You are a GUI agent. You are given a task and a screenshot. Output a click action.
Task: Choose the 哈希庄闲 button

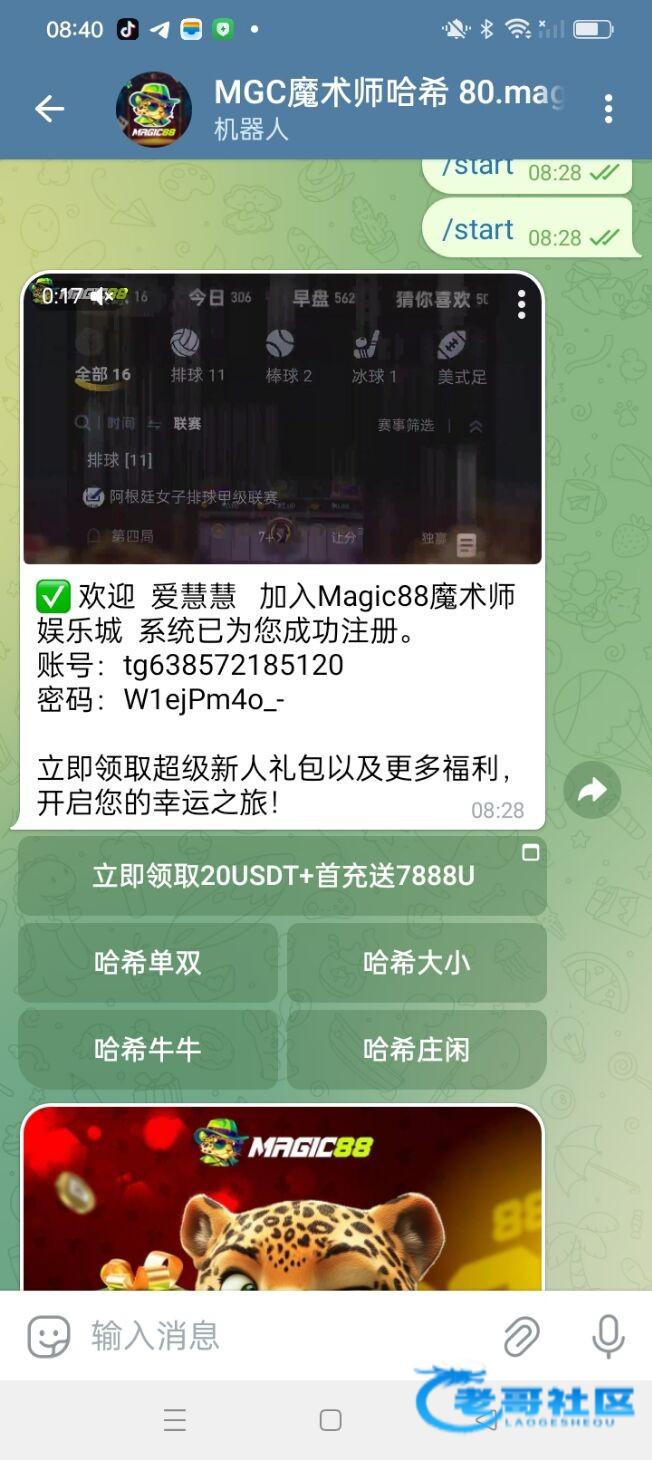416,1050
